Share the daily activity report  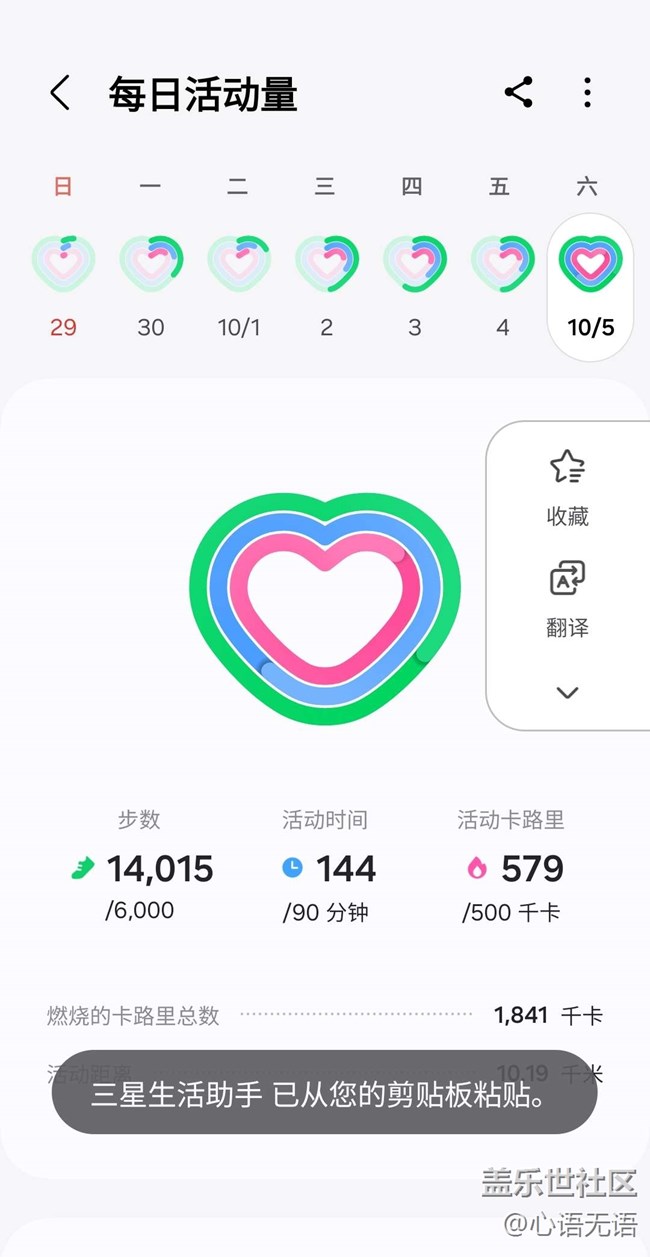518,93
